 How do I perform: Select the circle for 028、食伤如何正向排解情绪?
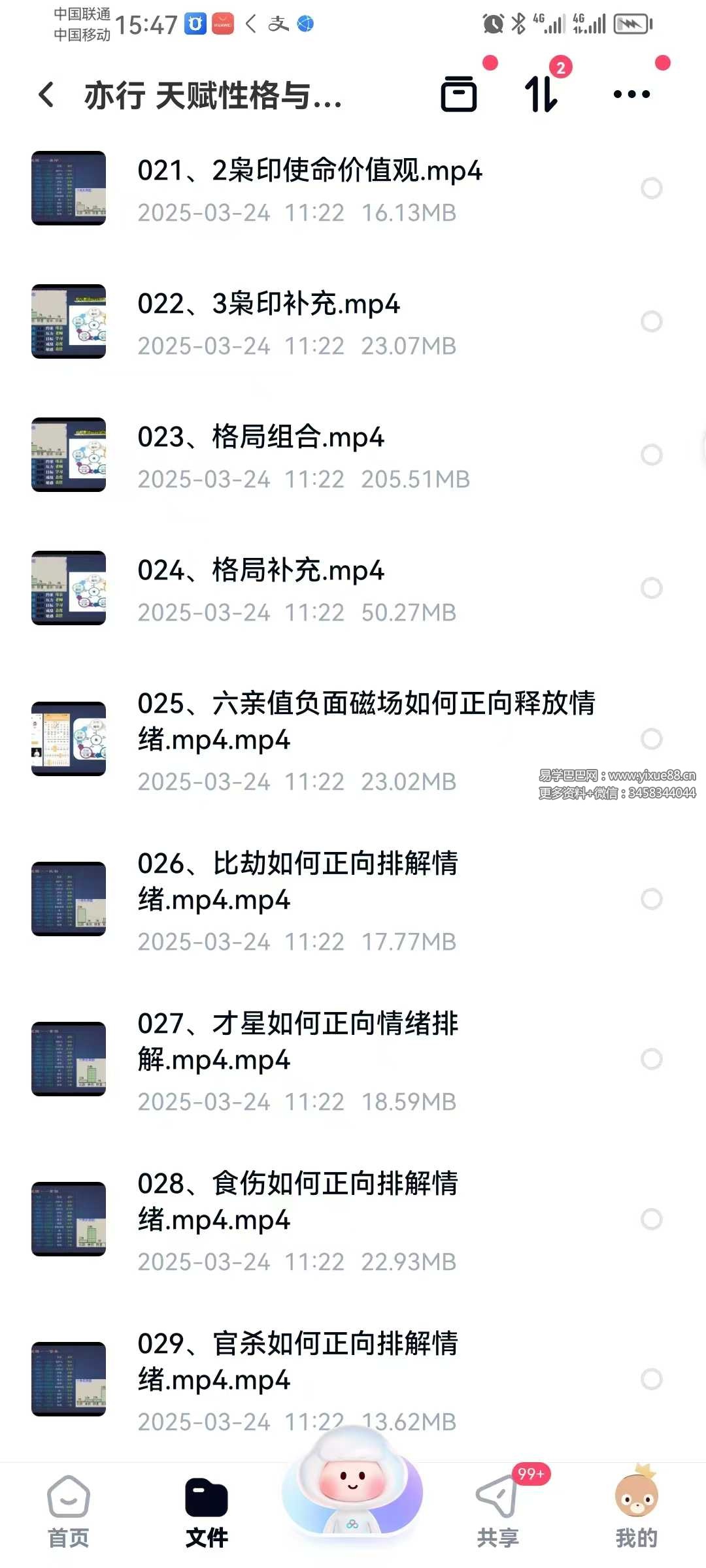651,1219
